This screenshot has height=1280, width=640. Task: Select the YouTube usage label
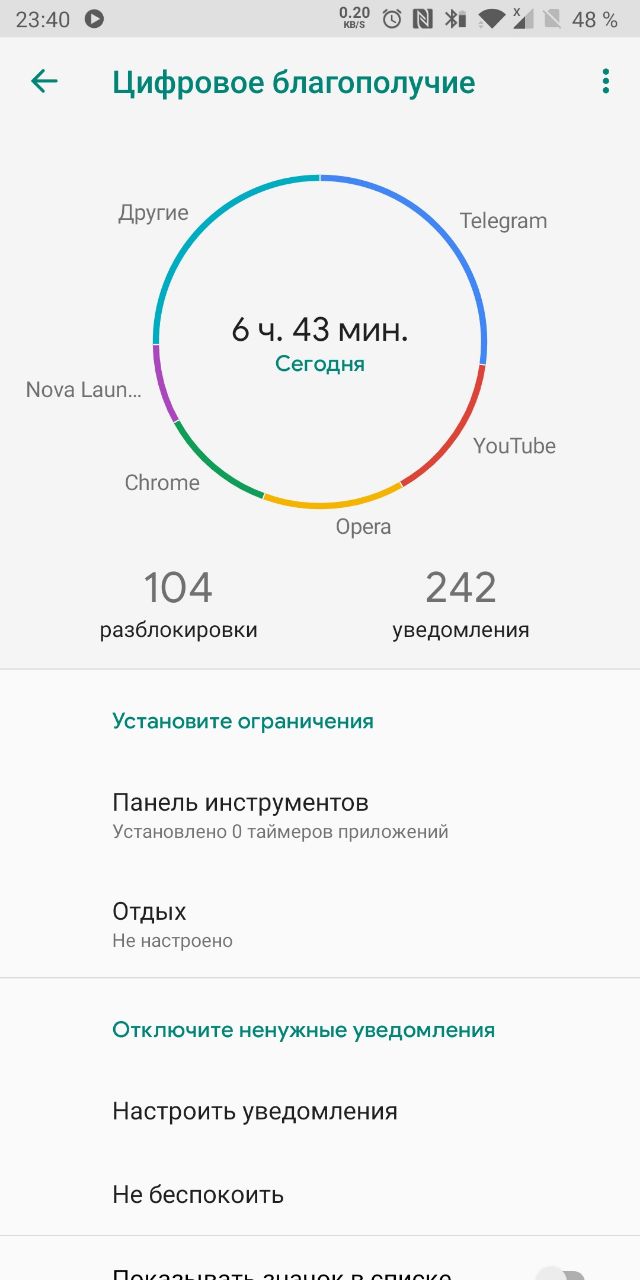514,446
